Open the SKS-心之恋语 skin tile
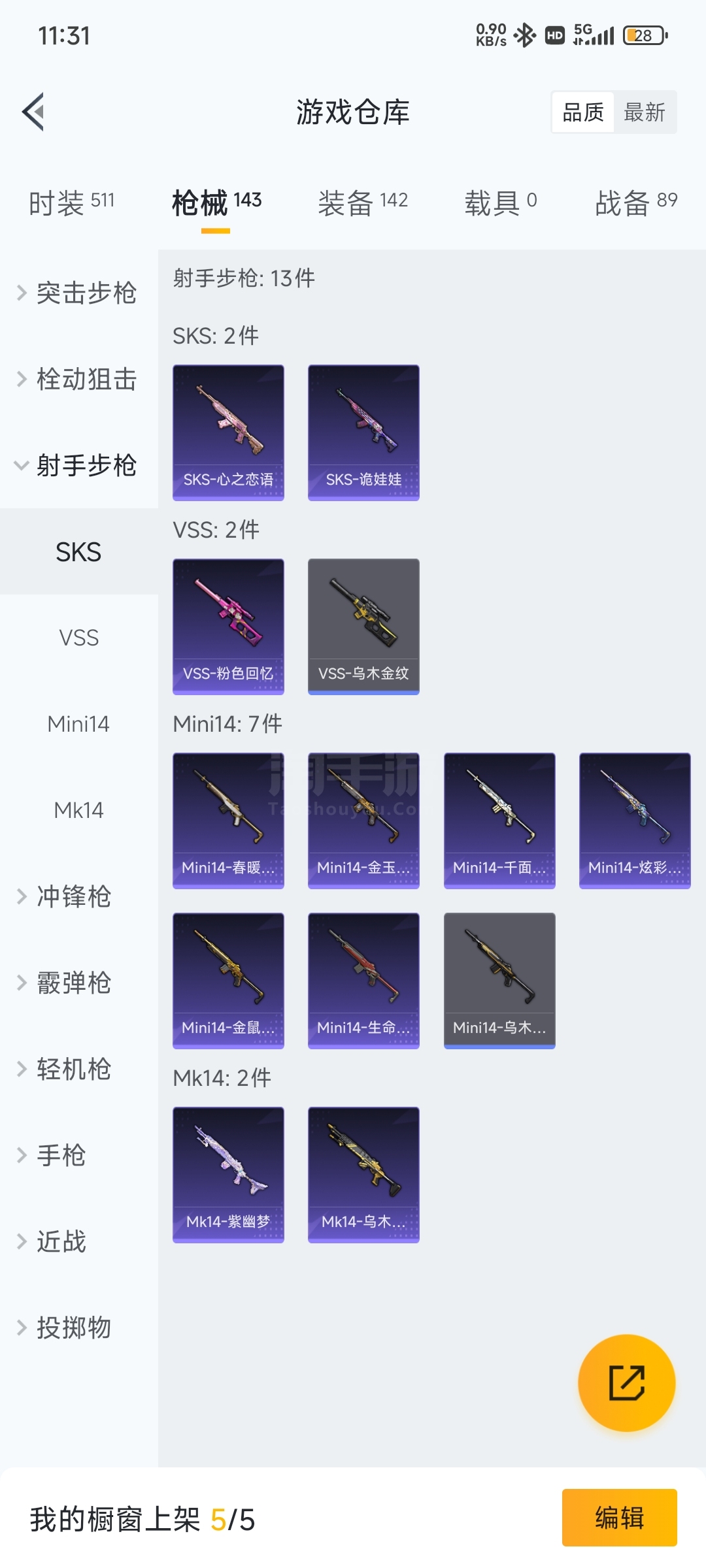Viewport: 706px width, 1568px height. [228, 433]
